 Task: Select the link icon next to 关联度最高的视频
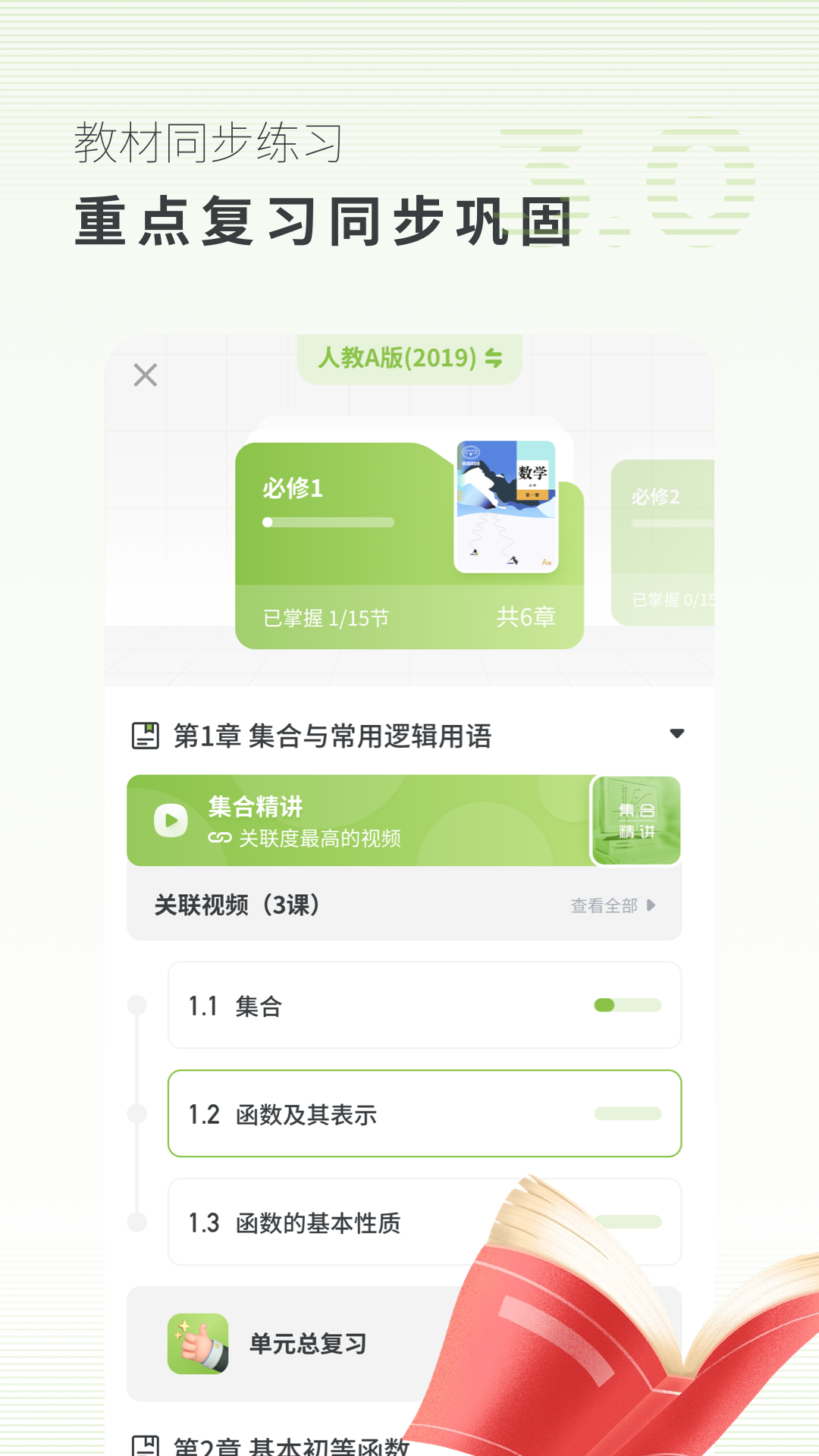[218, 839]
